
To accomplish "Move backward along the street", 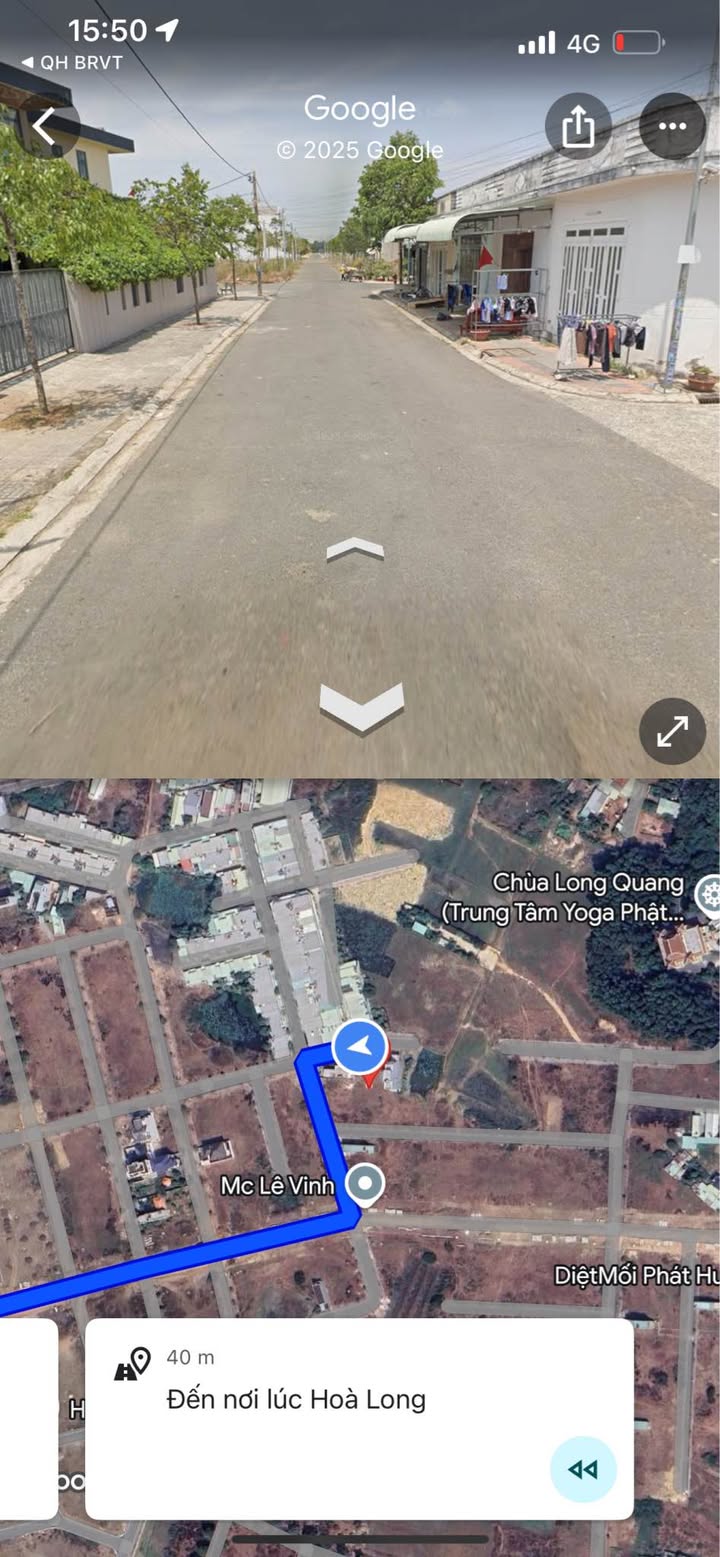I will coord(361,706).
